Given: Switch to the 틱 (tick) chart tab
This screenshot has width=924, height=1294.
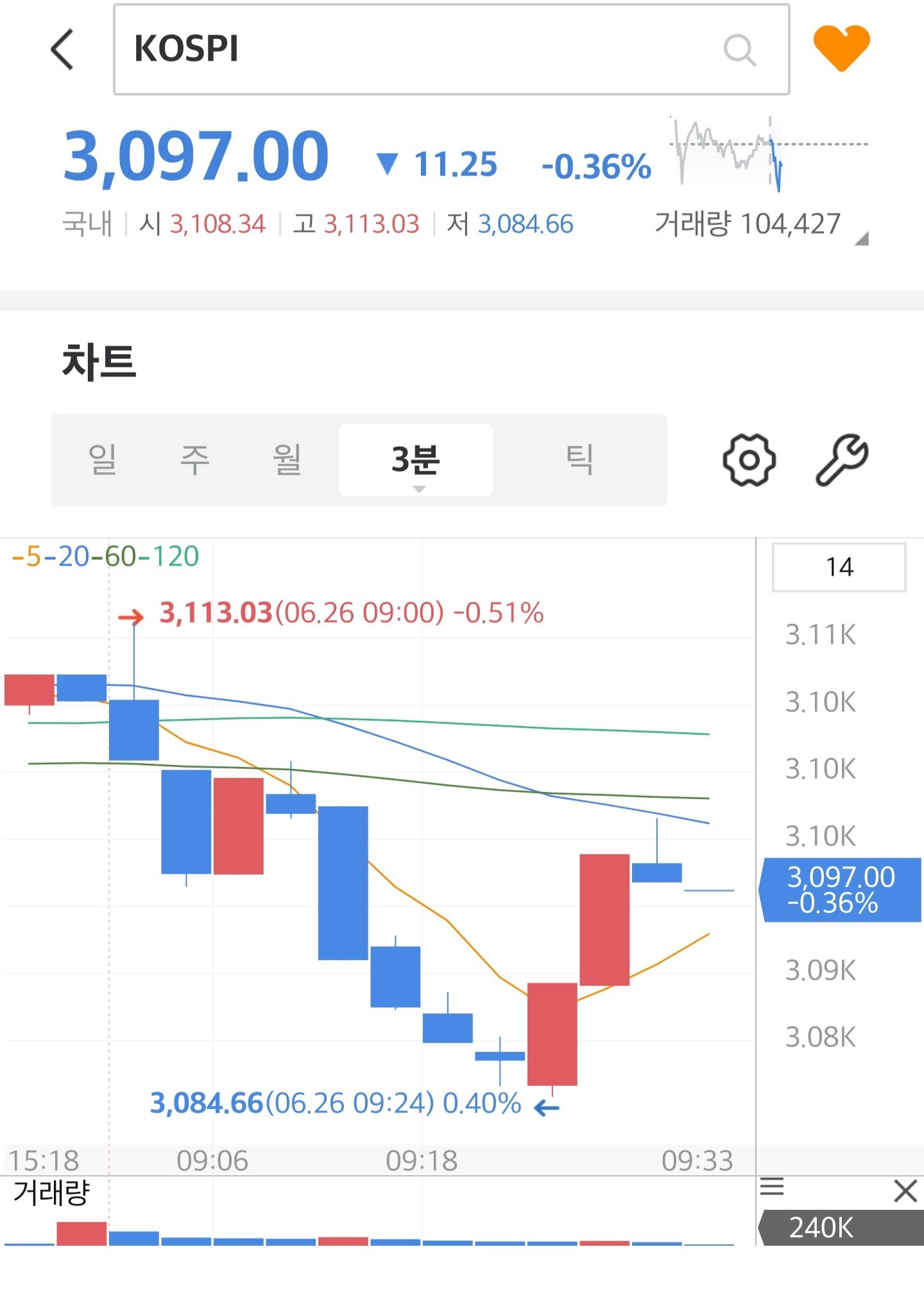Looking at the screenshot, I should coord(579,460).
